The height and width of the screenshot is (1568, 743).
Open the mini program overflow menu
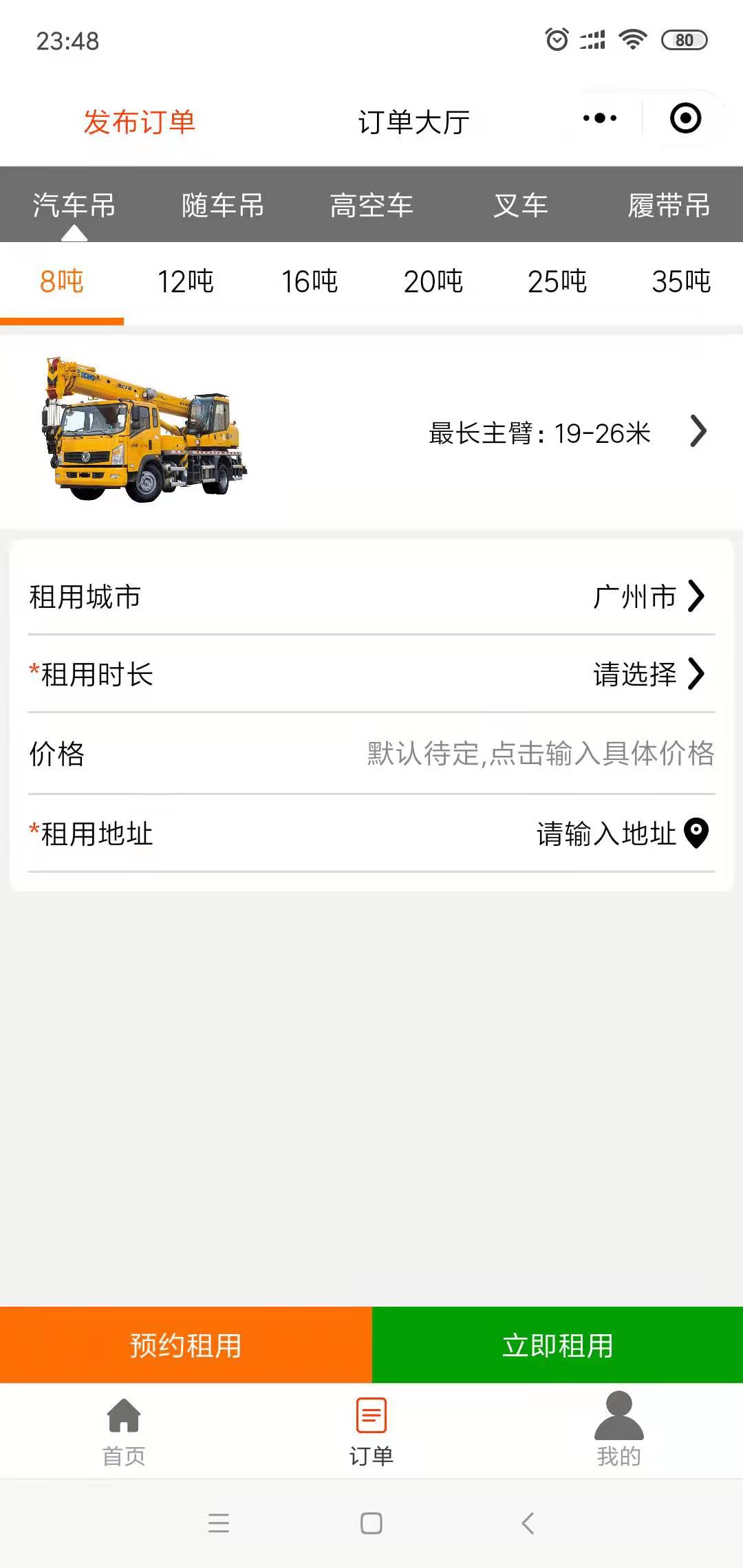(599, 118)
